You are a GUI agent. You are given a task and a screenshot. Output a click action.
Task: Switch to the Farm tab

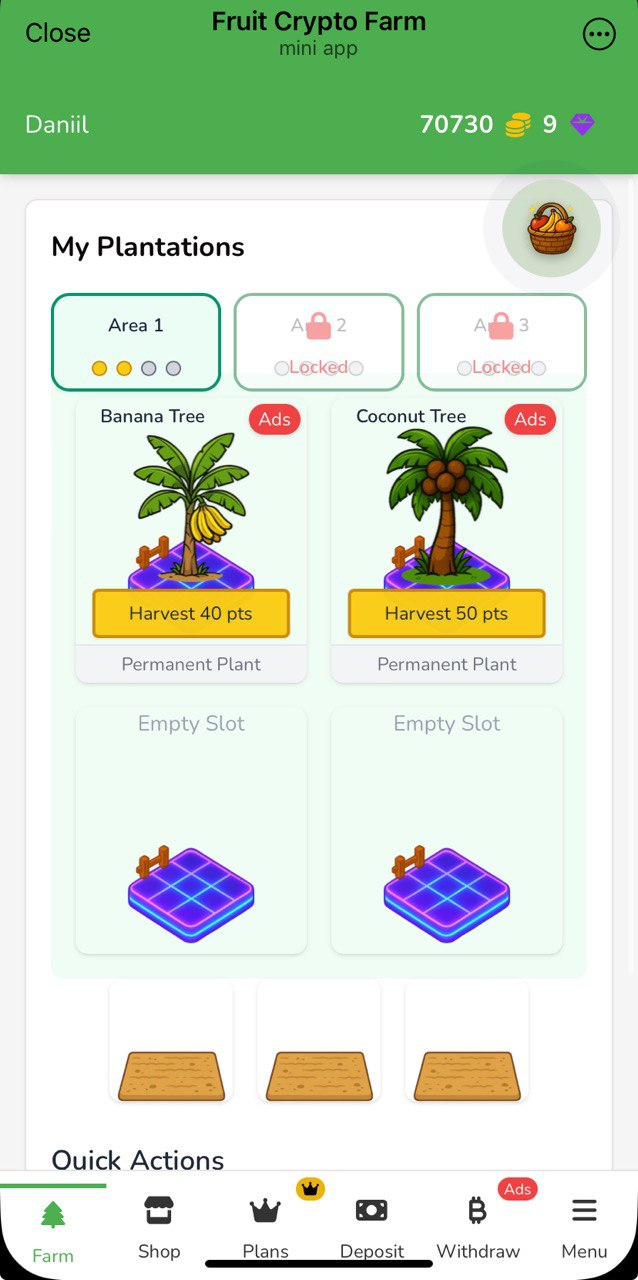(53, 1228)
